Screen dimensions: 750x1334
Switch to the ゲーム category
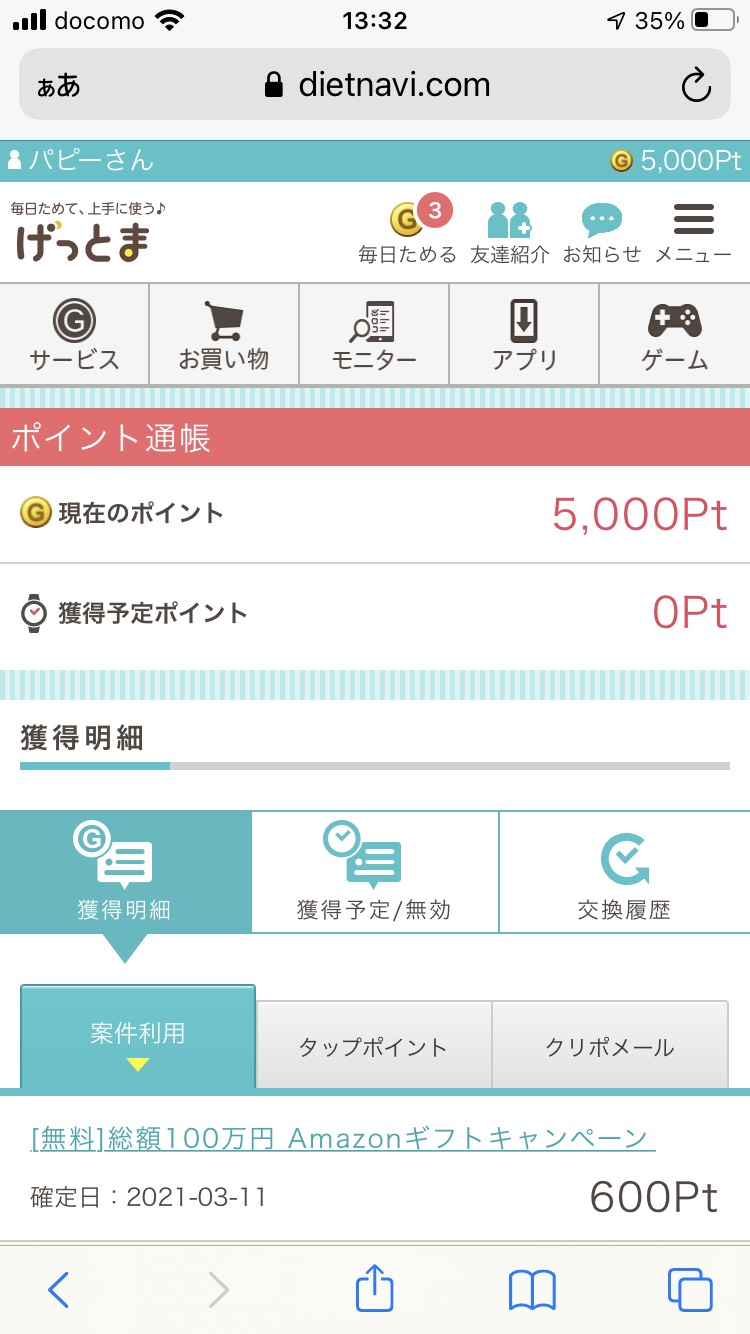click(x=675, y=334)
